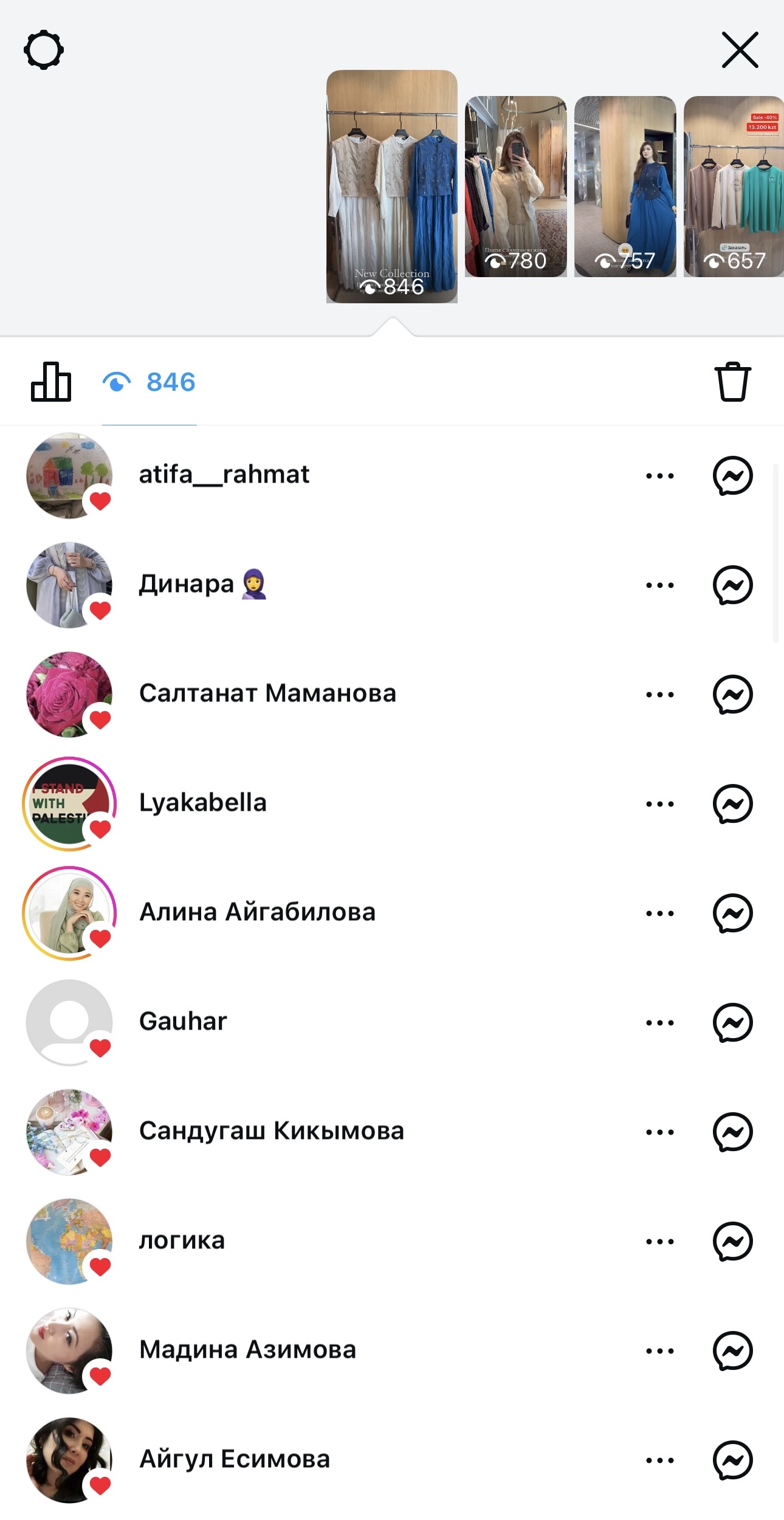The height and width of the screenshot is (1520, 784).
Task: Message atifa__rahmat via messenger icon
Action: click(732, 476)
